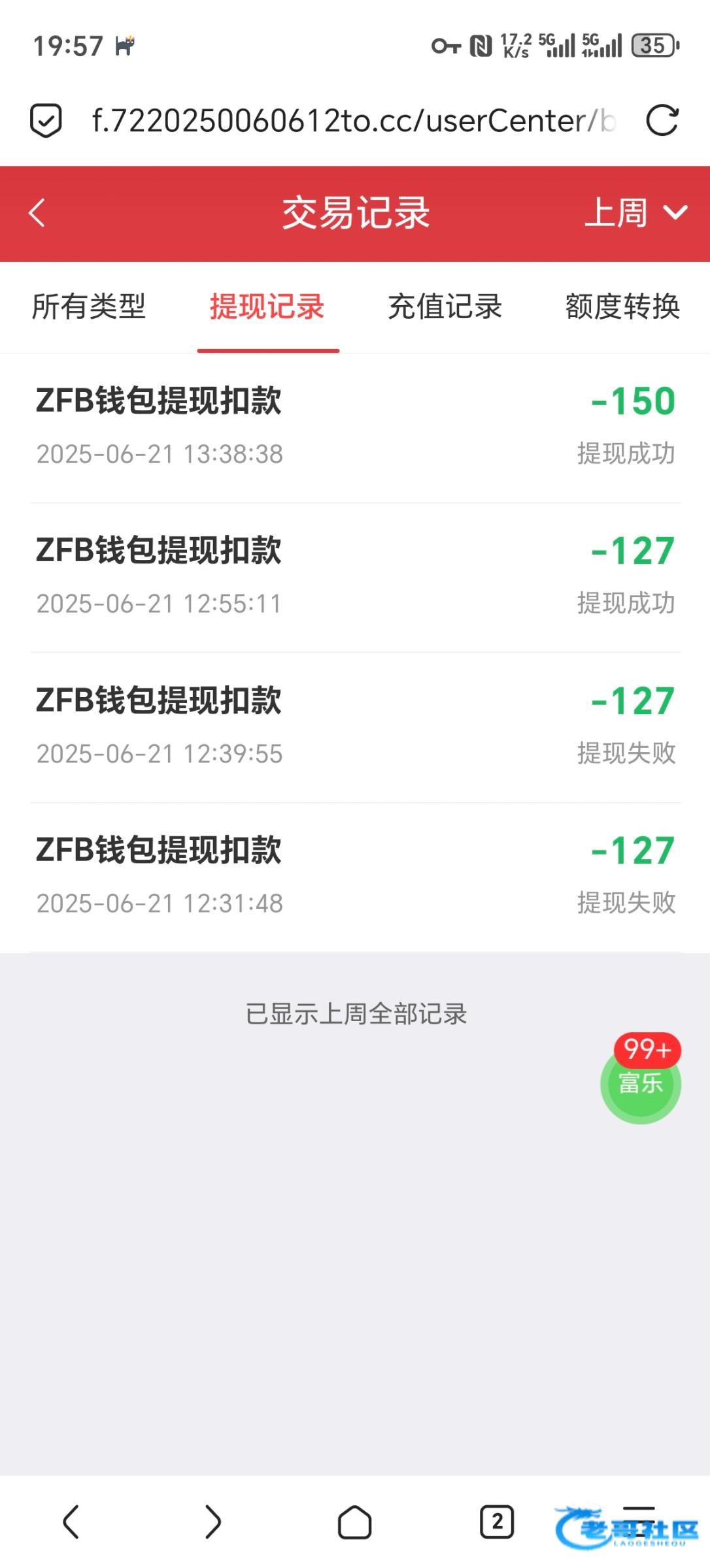Open the 额度转换 tab
This screenshot has width=710, height=1568.
[622, 306]
